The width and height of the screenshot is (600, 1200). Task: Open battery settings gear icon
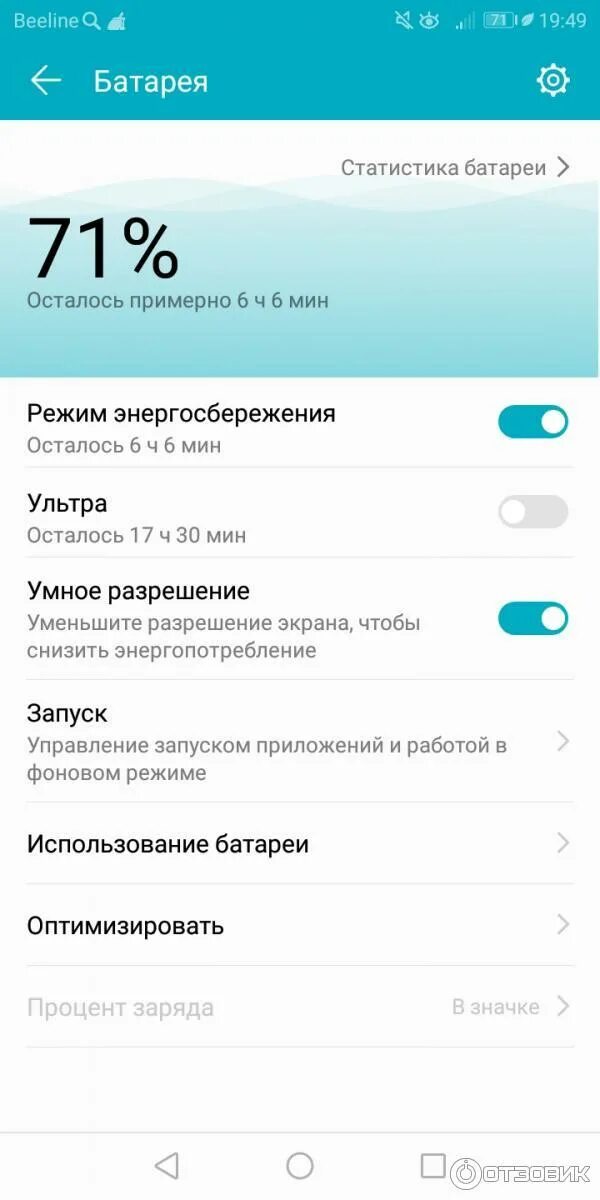553,81
